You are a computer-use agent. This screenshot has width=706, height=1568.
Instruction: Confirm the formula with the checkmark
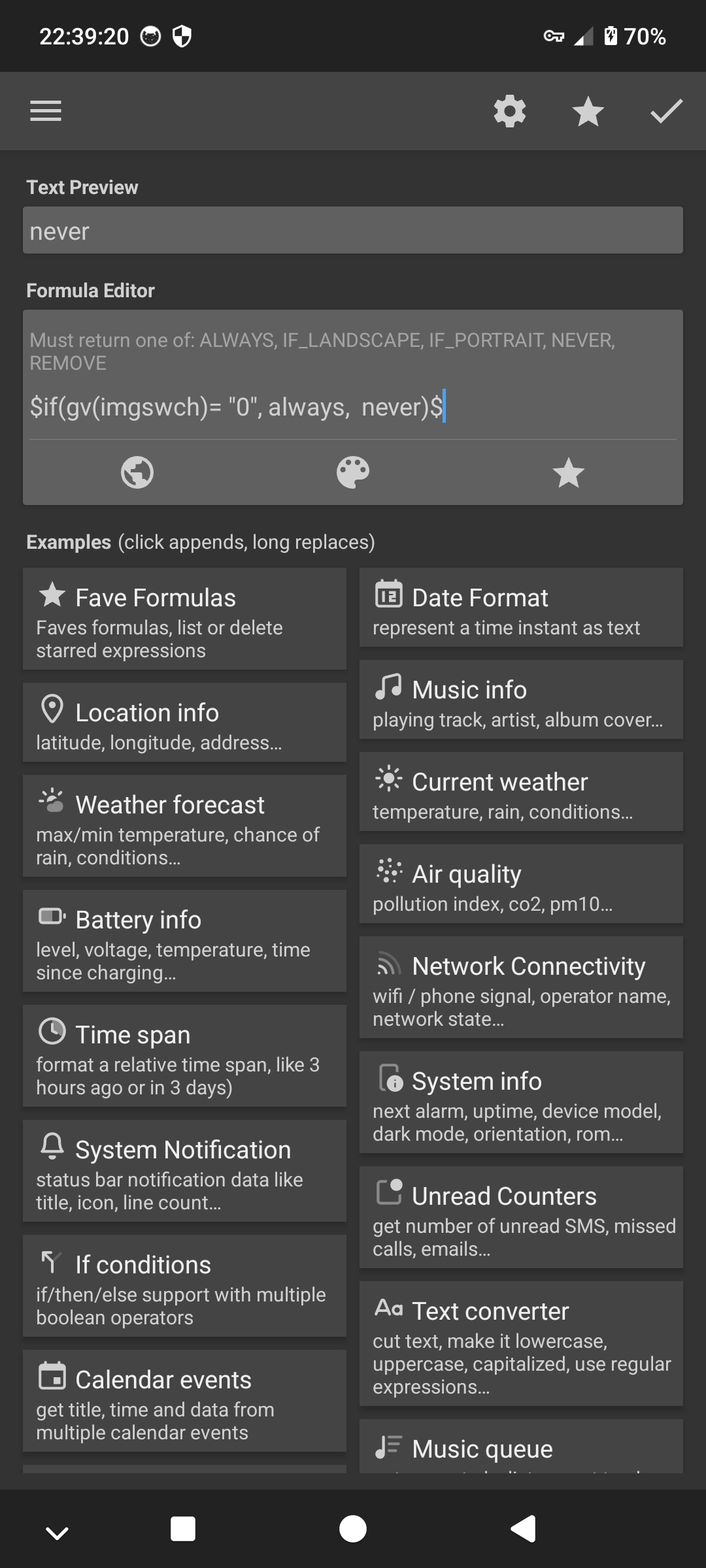(x=667, y=111)
